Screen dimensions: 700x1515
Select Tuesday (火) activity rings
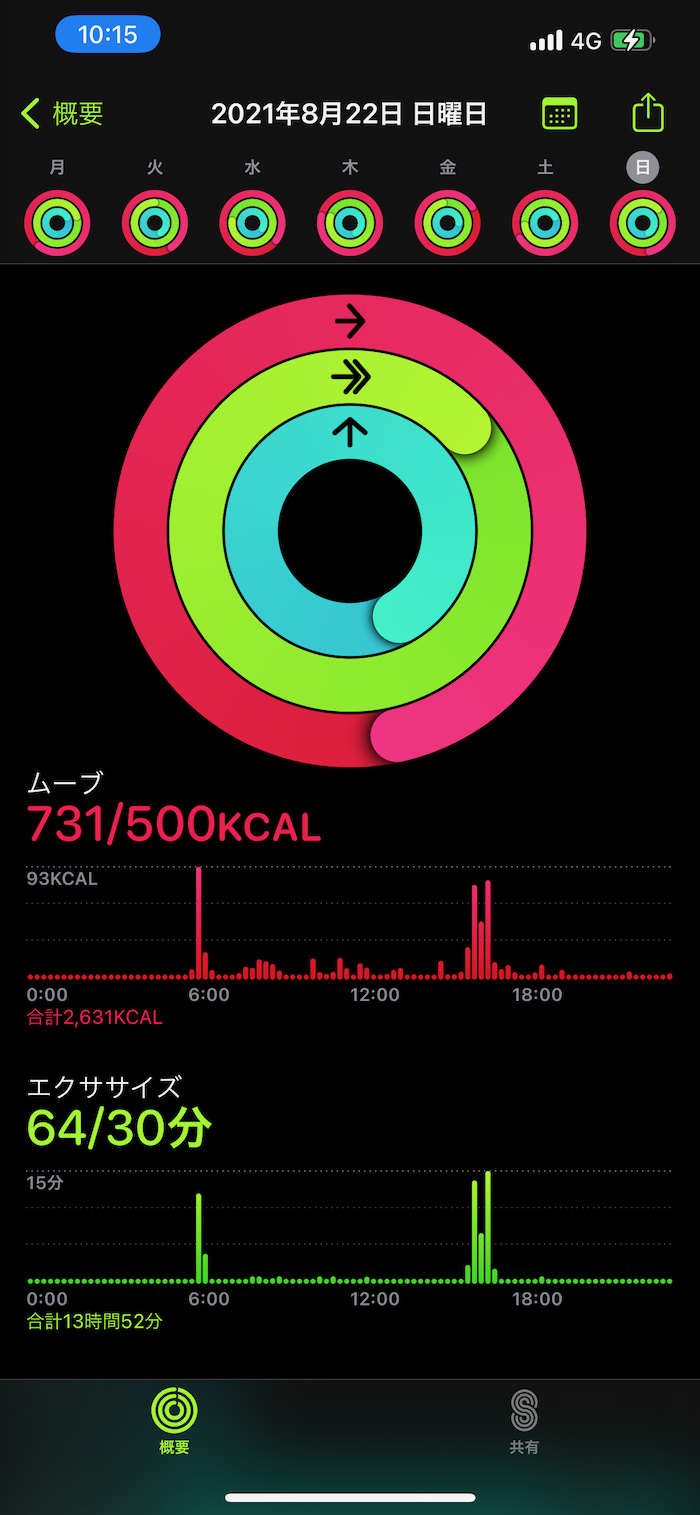click(x=155, y=222)
